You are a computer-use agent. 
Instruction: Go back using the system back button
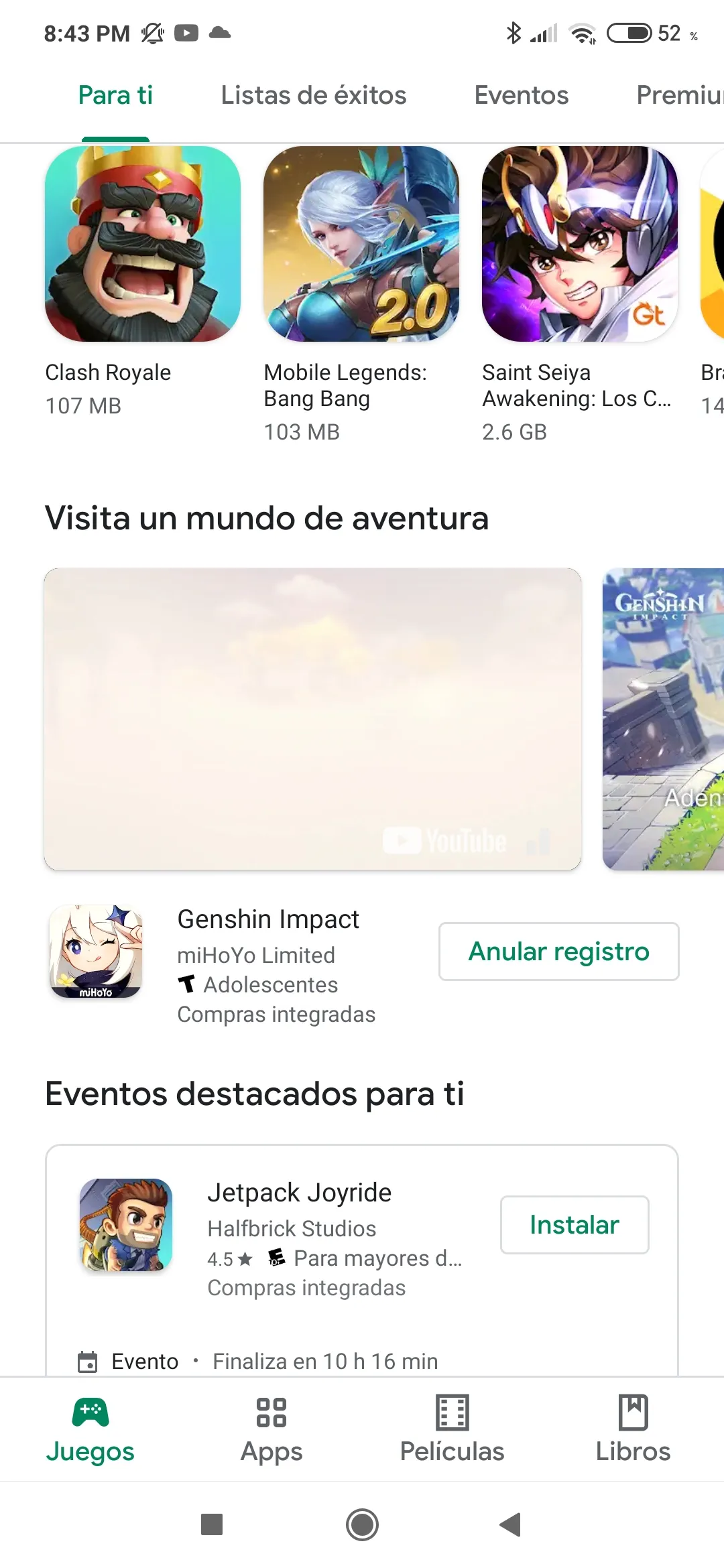(x=511, y=1524)
